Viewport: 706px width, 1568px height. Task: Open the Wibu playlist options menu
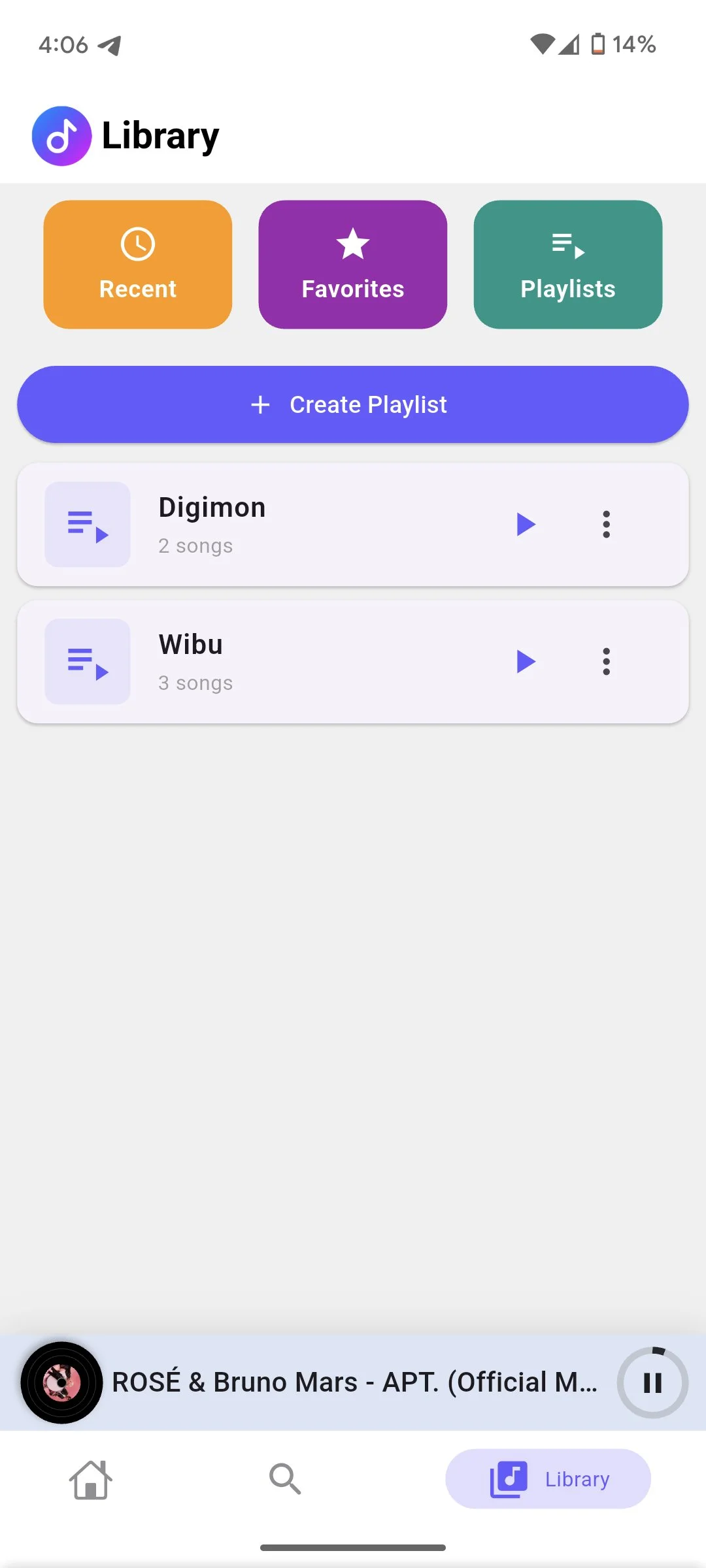(606, 661)
